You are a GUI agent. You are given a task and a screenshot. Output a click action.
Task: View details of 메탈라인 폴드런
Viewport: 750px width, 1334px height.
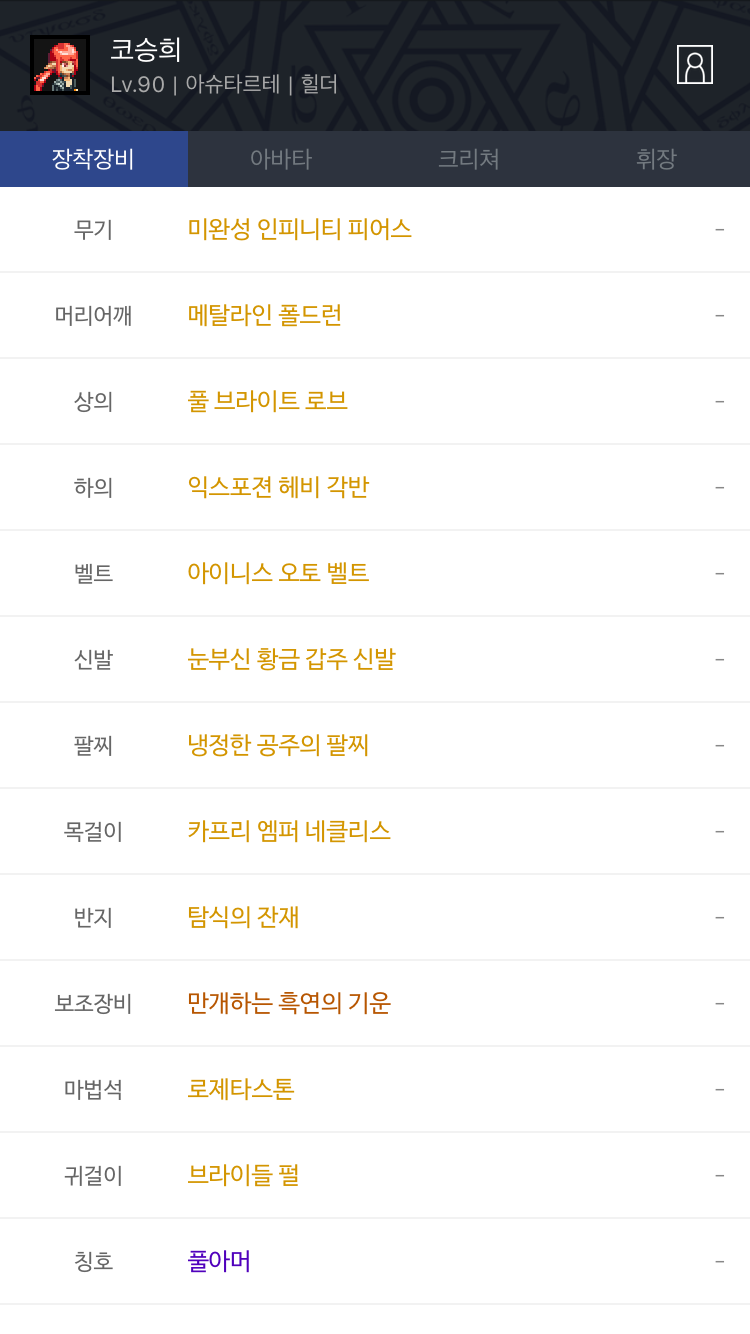point(265,315)
